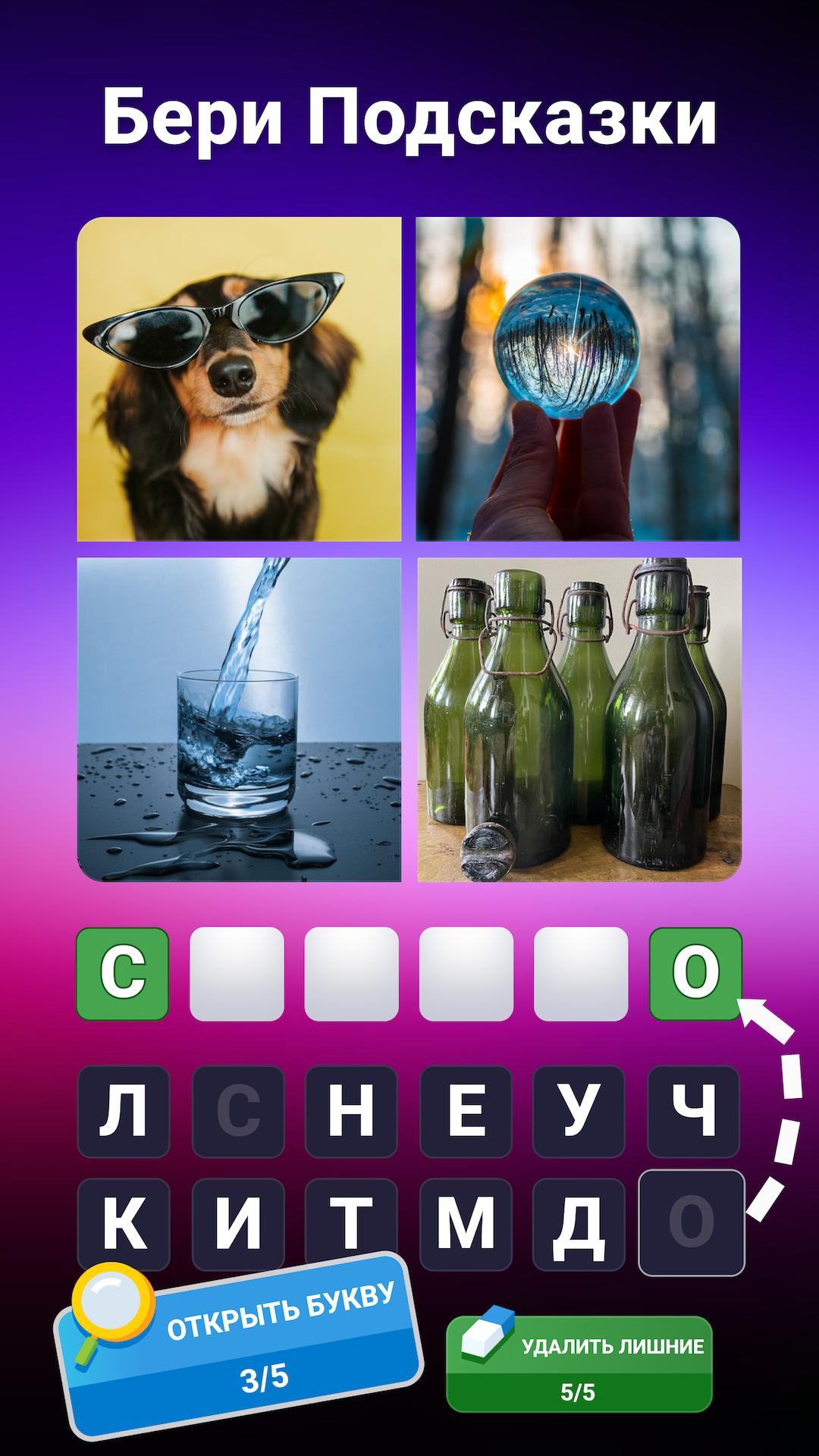Open the green bottles picture

coord(579,720)
